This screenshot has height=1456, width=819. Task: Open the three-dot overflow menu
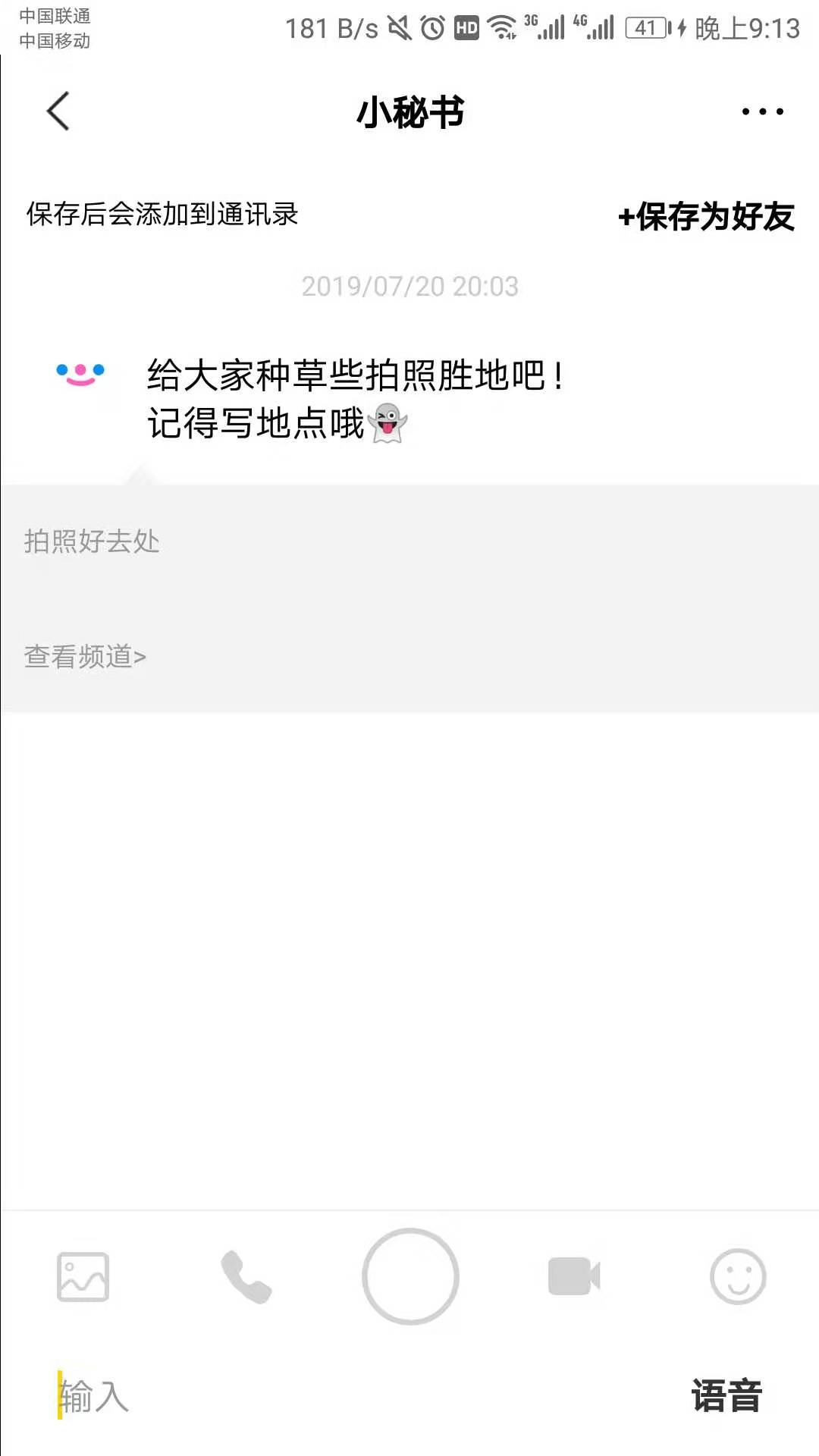tap(762, 111)
